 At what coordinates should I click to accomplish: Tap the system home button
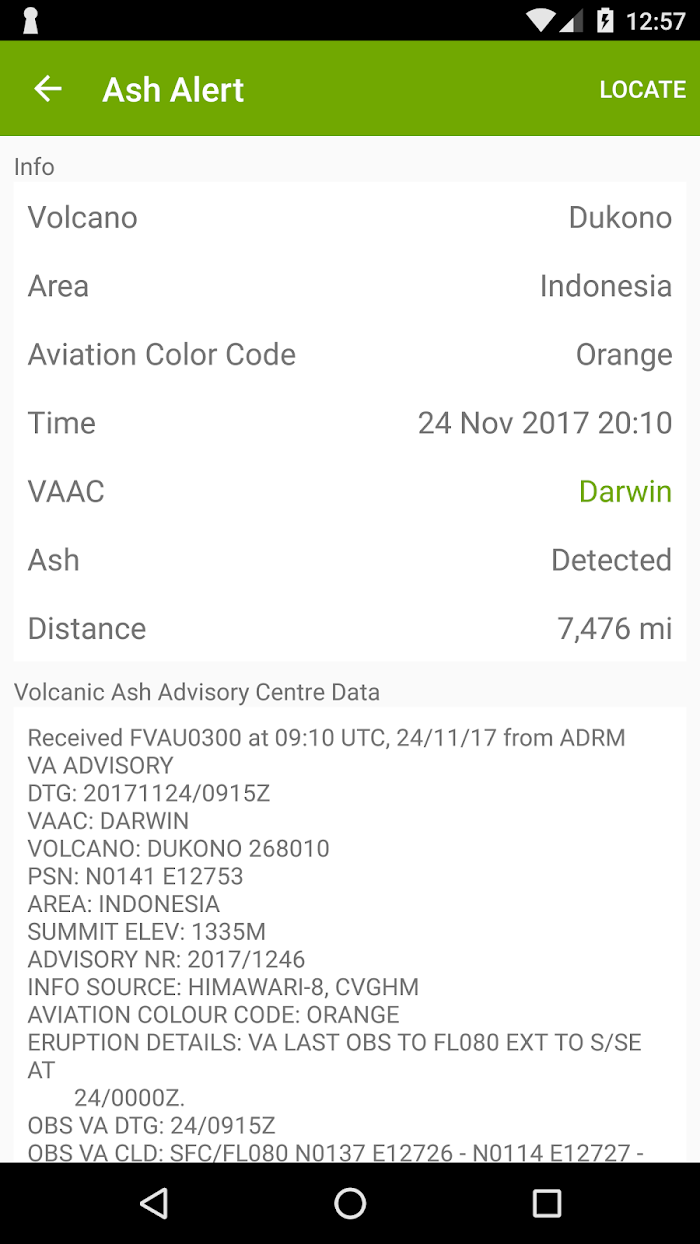(x=350, y=1203)
